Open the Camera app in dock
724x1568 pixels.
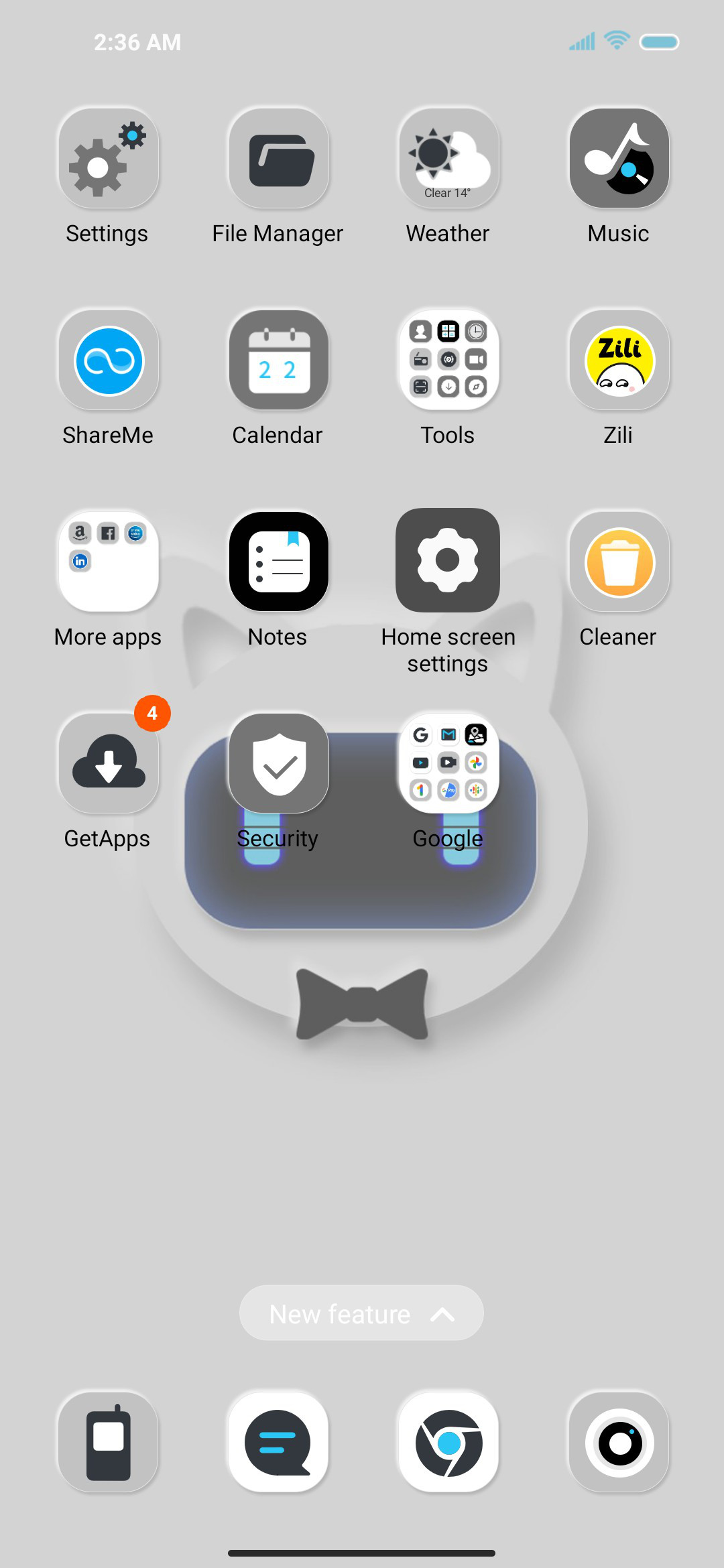pyautogui.click(x=619, y=1442)
